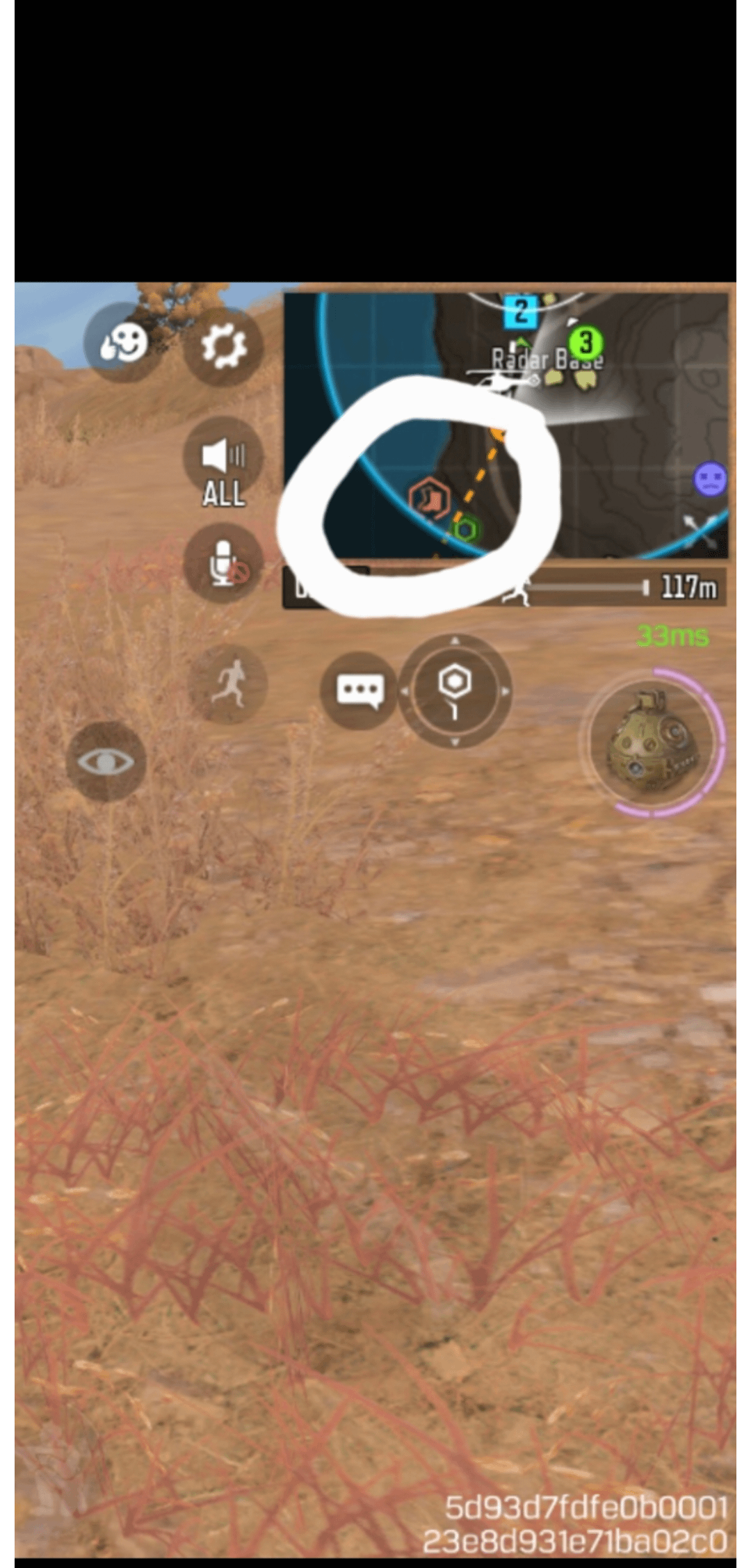
Task: Tap the free-look eye button
Action: pyautogui.click(x=106, y=761)
